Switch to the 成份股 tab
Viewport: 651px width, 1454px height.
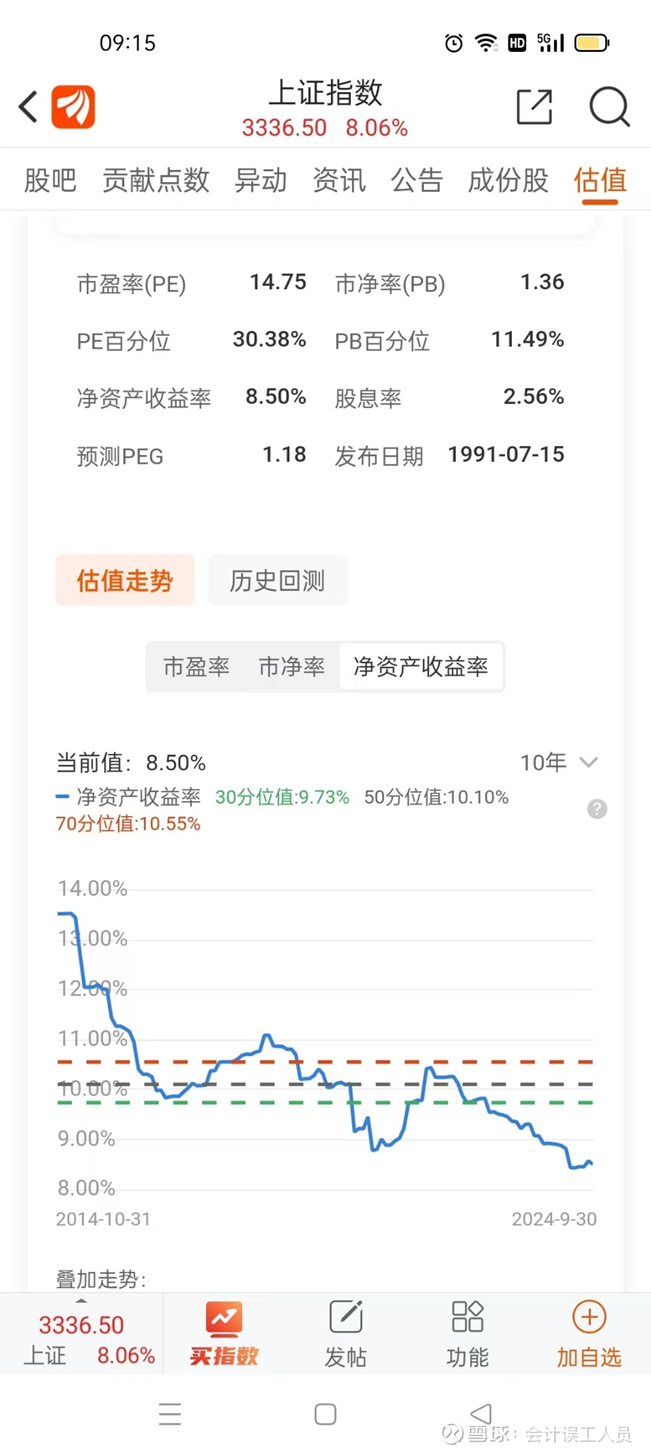pyautogui.click(x=508, y=180)
